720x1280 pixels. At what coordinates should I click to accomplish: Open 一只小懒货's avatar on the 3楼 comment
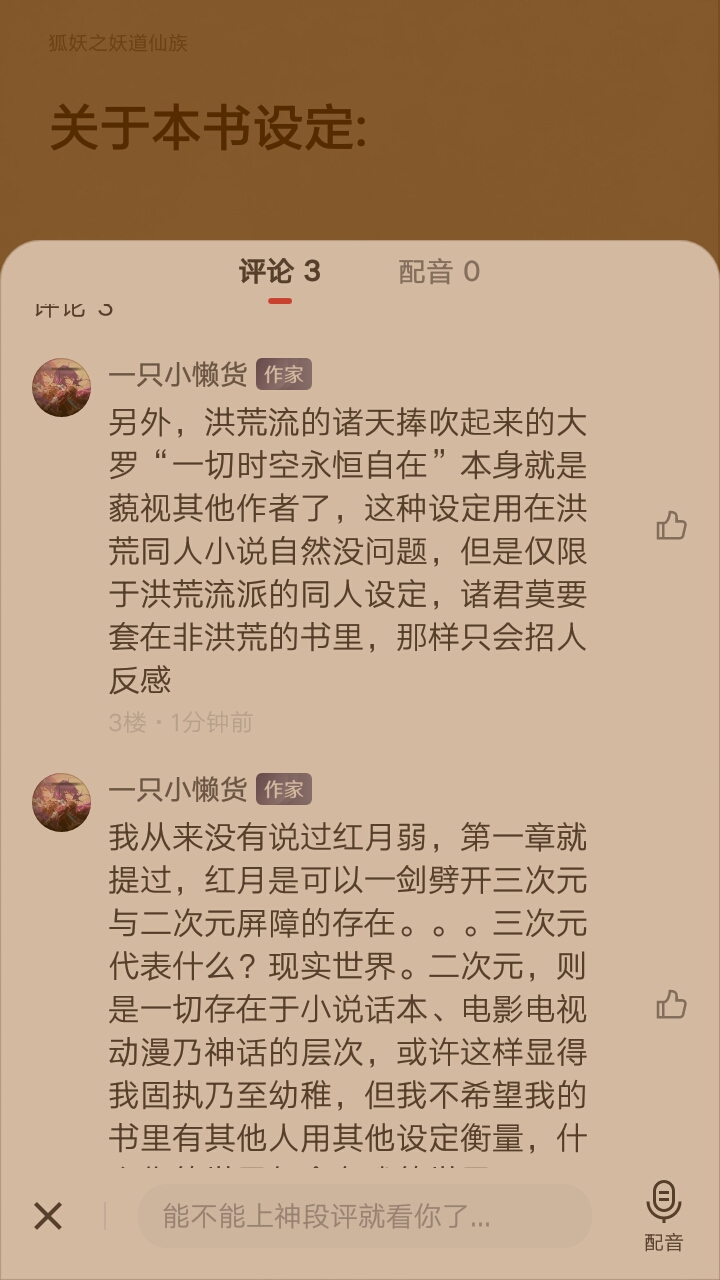point(62,387)
